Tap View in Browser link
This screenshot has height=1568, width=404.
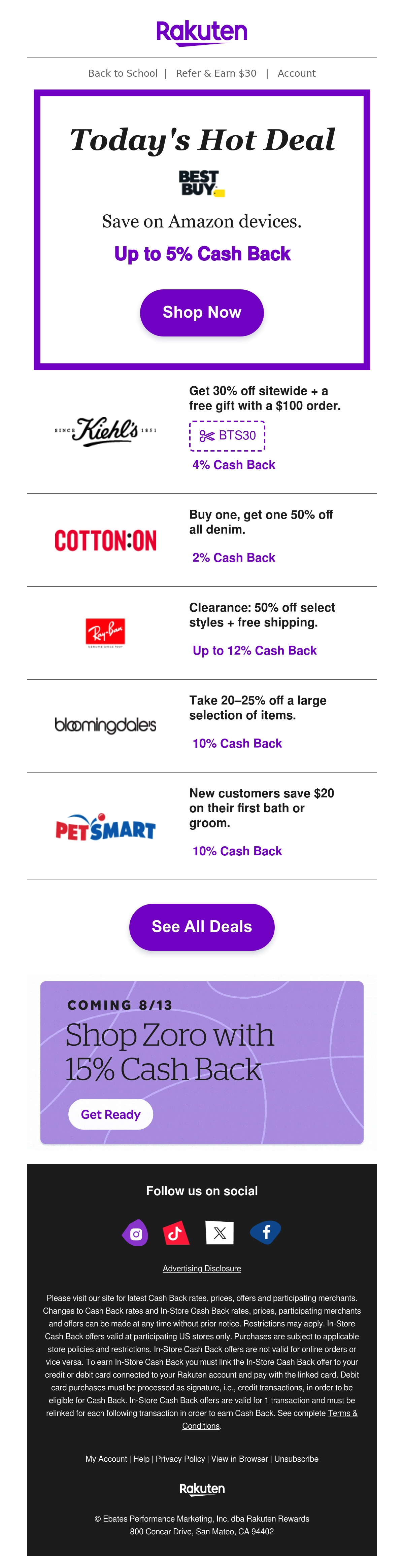pos(239,1459)
